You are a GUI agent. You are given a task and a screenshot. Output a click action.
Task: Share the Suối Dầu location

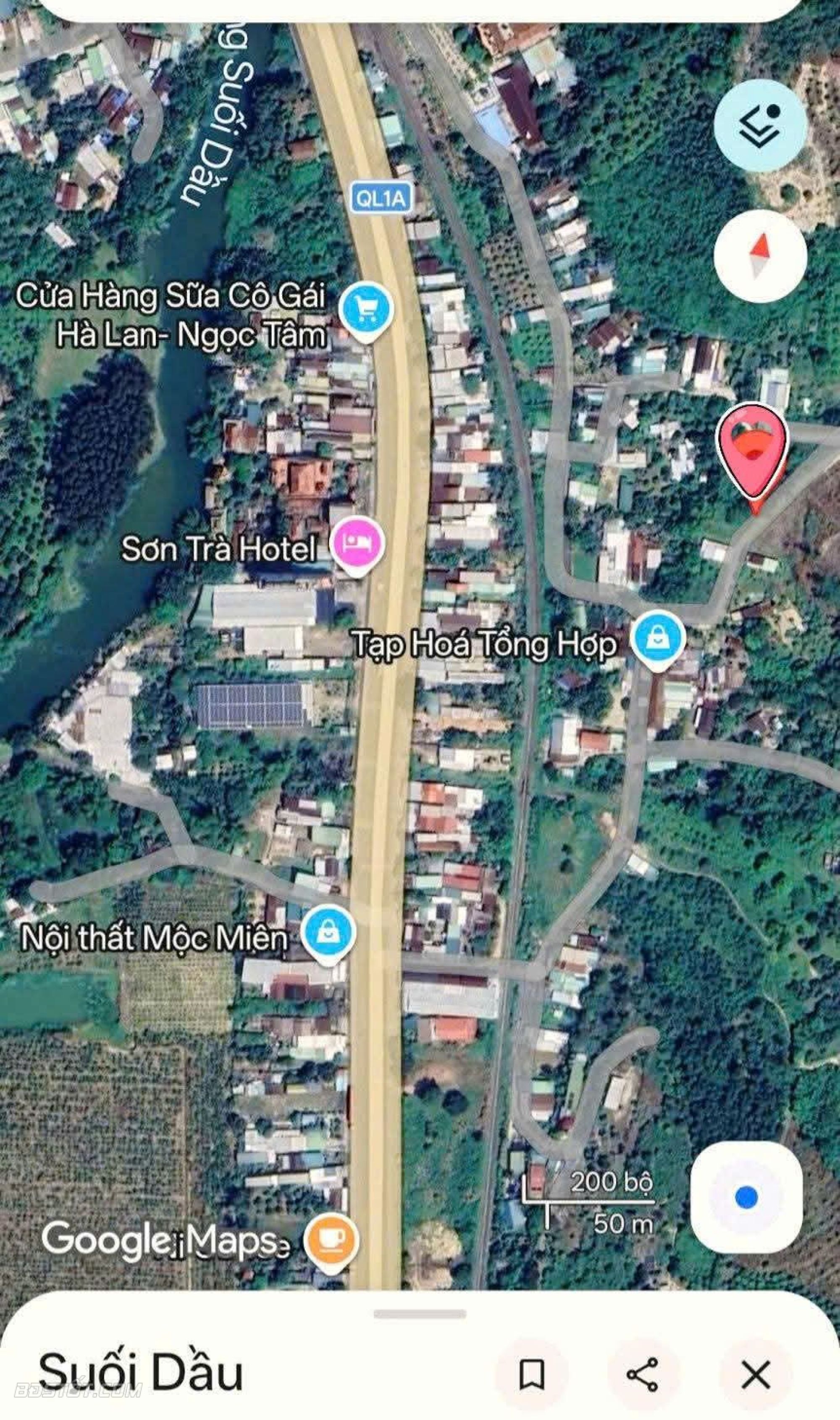pos(643,1374)
